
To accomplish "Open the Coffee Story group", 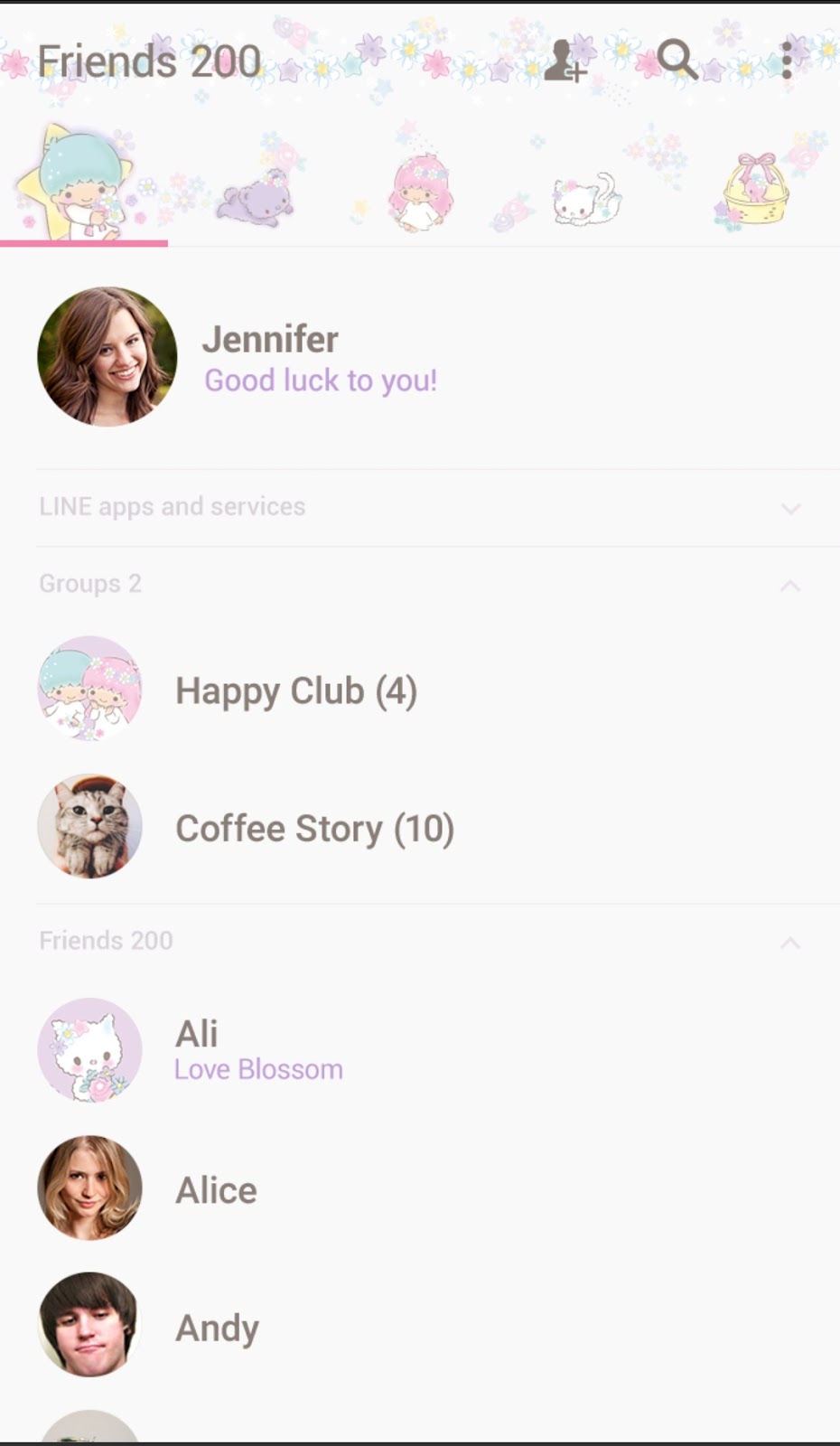I will point(420,827).
